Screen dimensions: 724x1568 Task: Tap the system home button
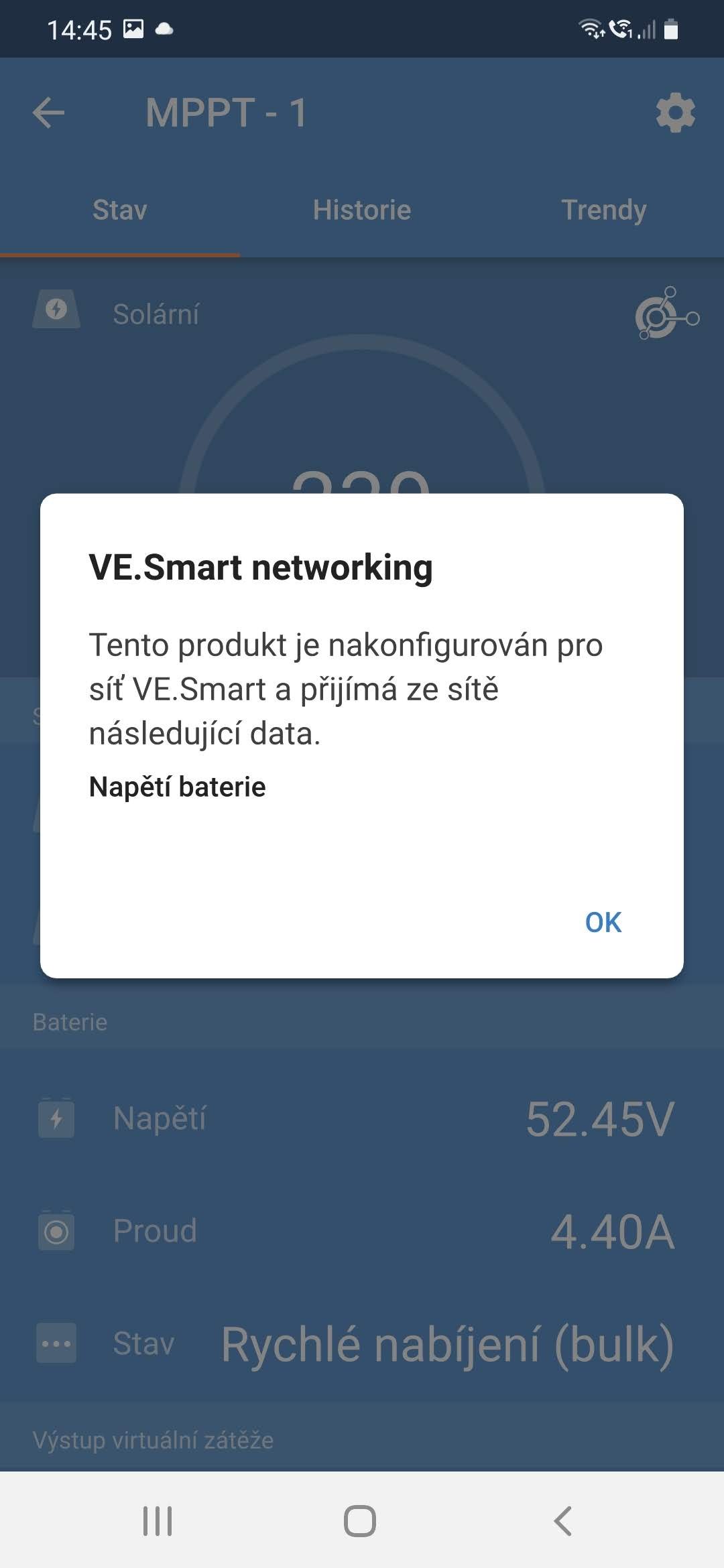360,1520
